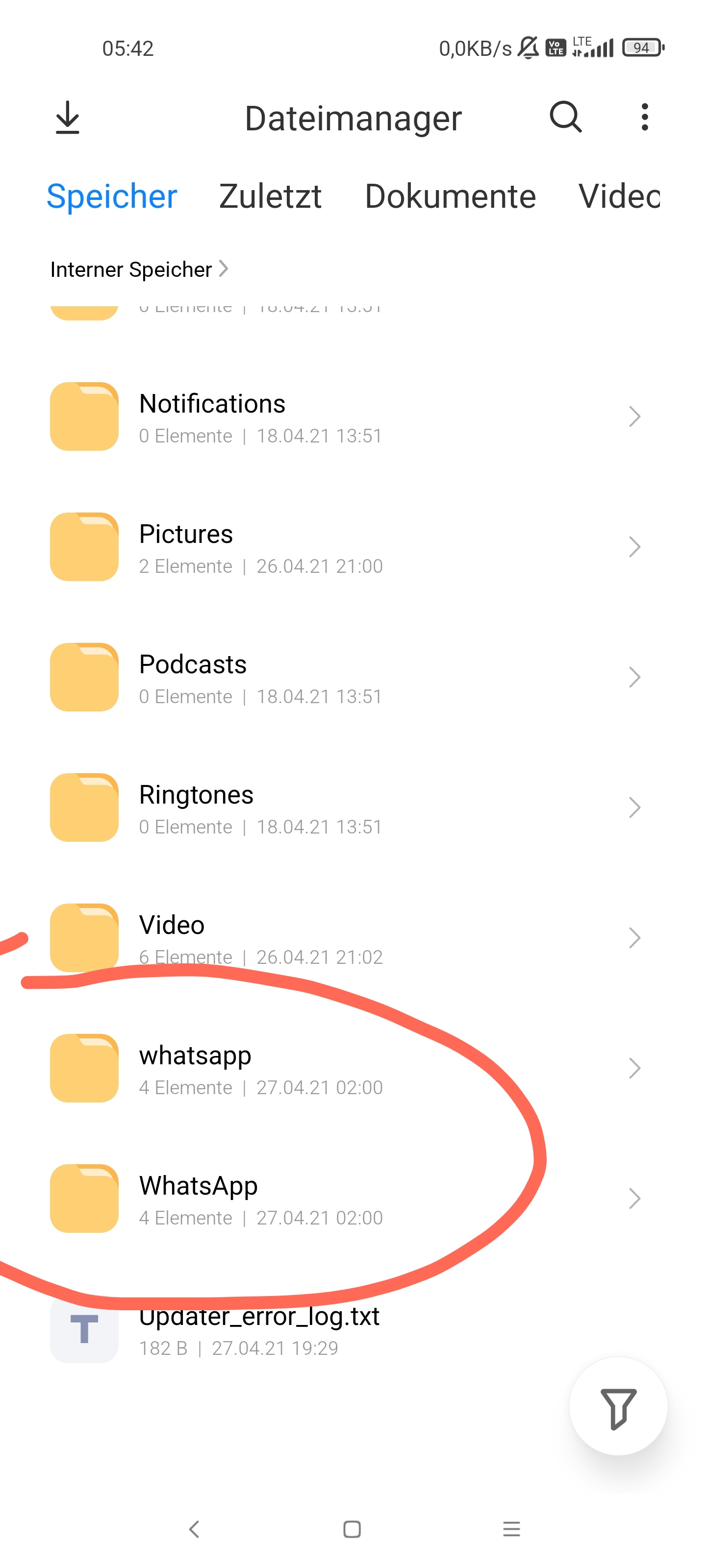The image size is (706, 1568).
Task: Go to the home screen
Action: (352, 1529)
